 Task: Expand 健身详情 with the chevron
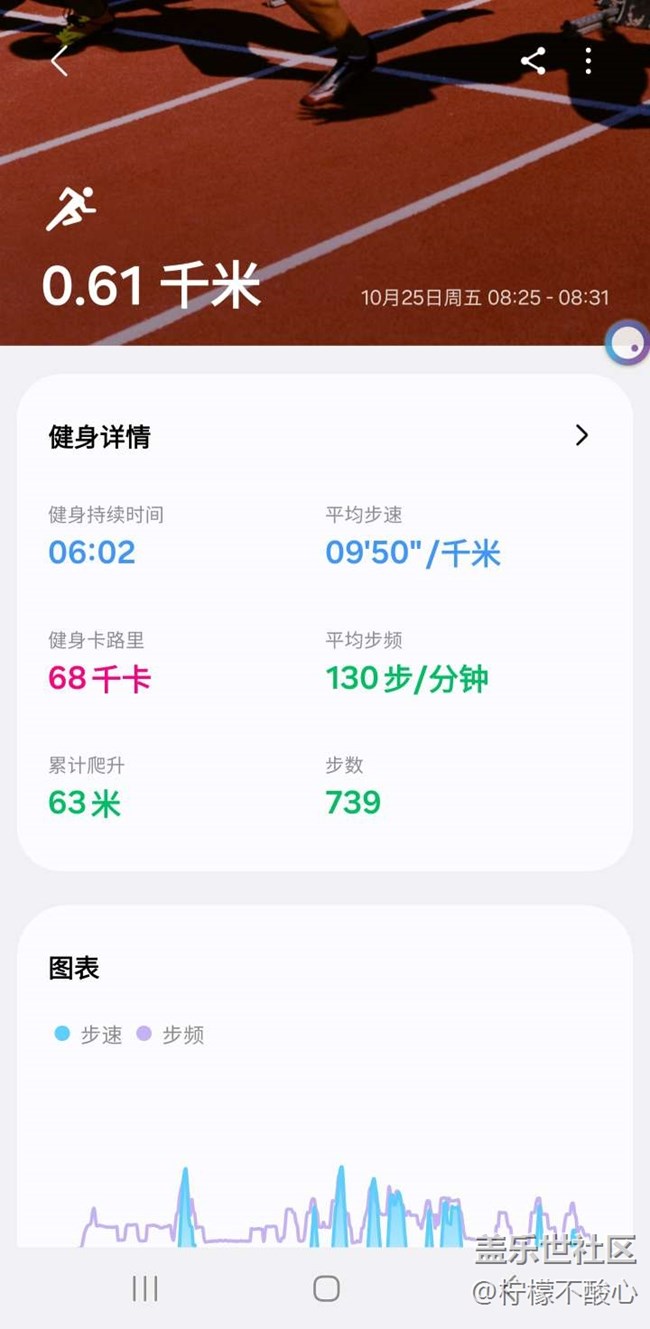coord(581,435)
